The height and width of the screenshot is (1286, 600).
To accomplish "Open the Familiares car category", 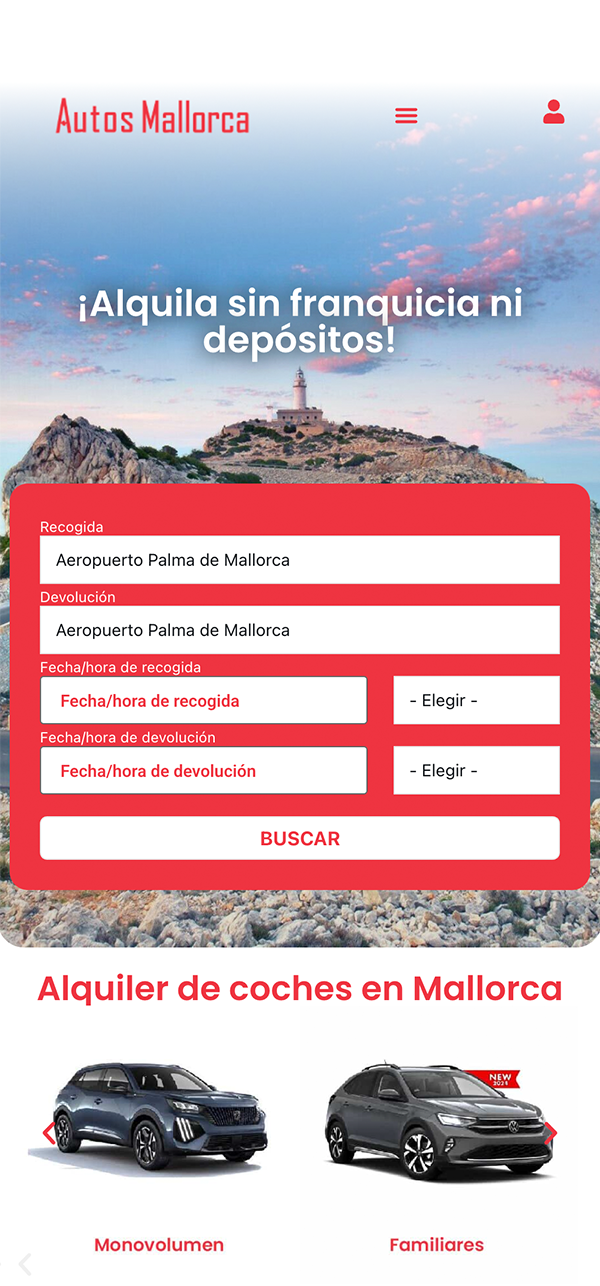I will 436,1245.
